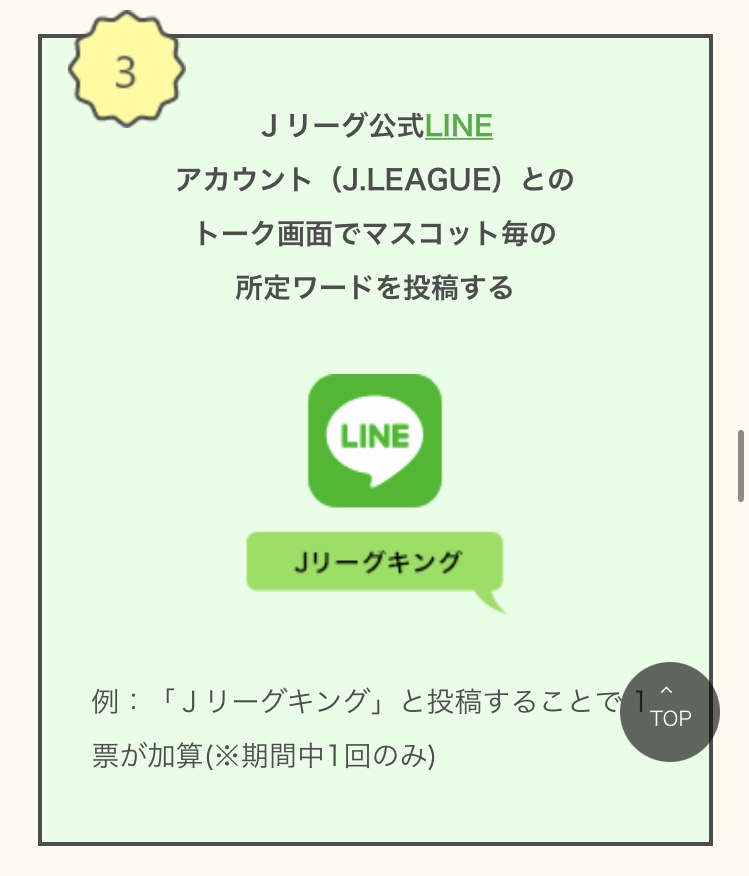The height and width of the screenshot is (876, 749).
Task: Jump back to TOP of page
Action: (x=670, y=711)
